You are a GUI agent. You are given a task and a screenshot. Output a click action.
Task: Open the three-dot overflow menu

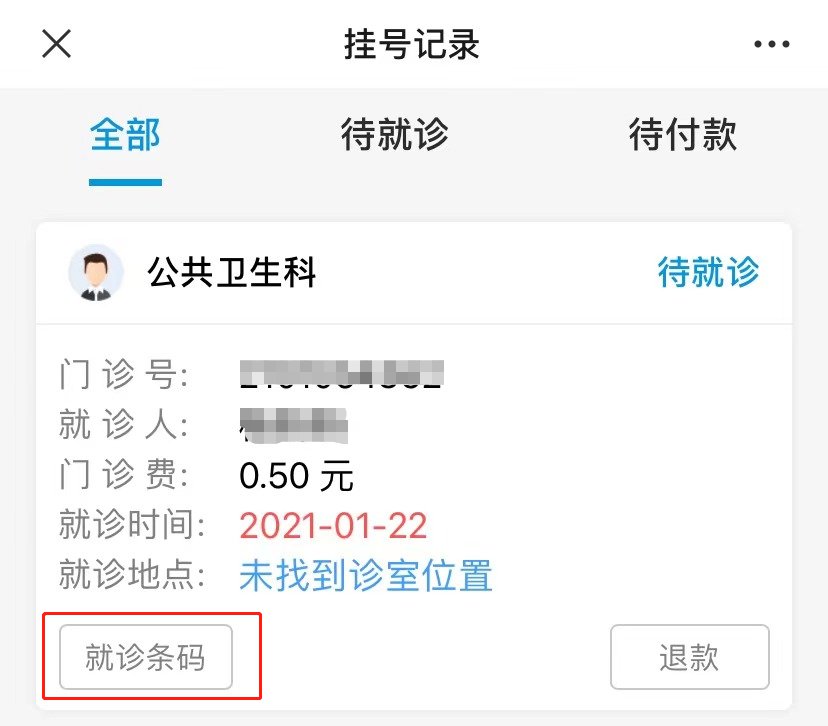(771, 44)
